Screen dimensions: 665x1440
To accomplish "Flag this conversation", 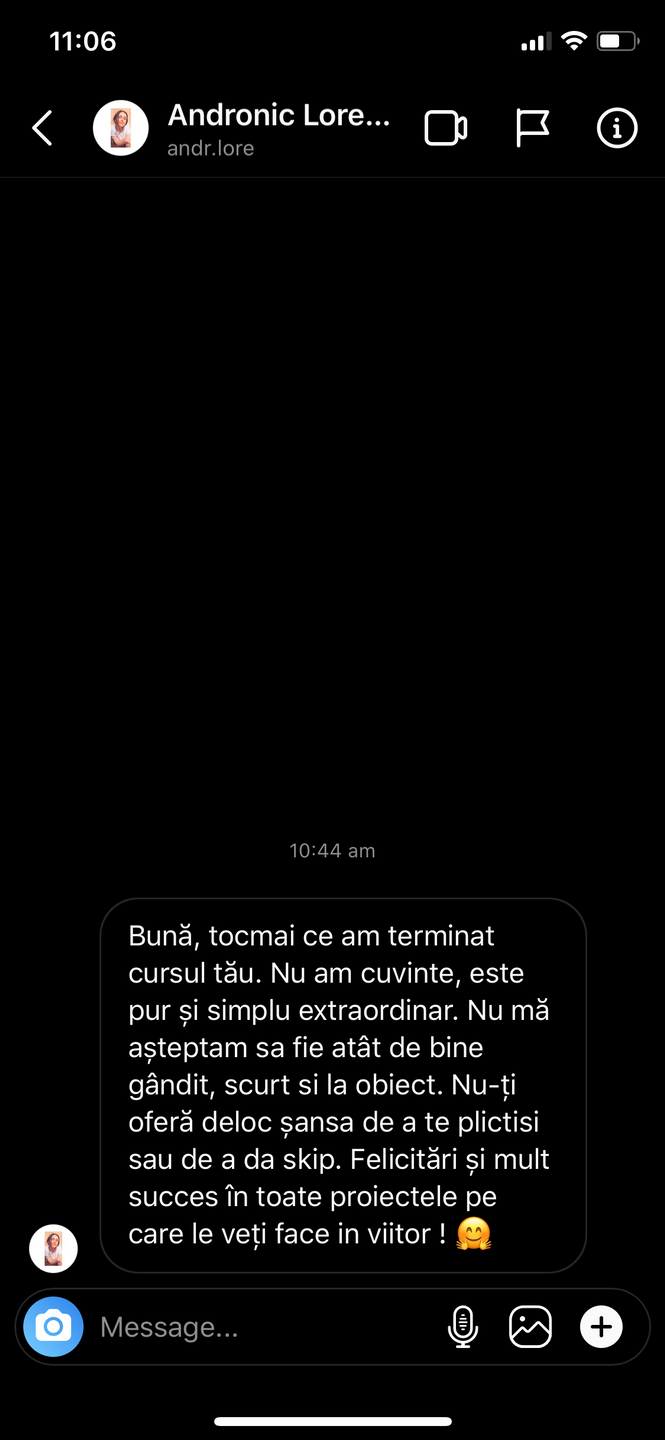I will pyautogui.click(x=532, y=129).
